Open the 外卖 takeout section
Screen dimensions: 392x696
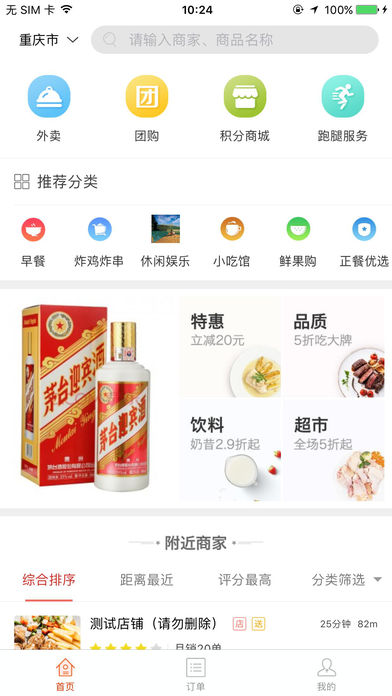pos(49,109)
